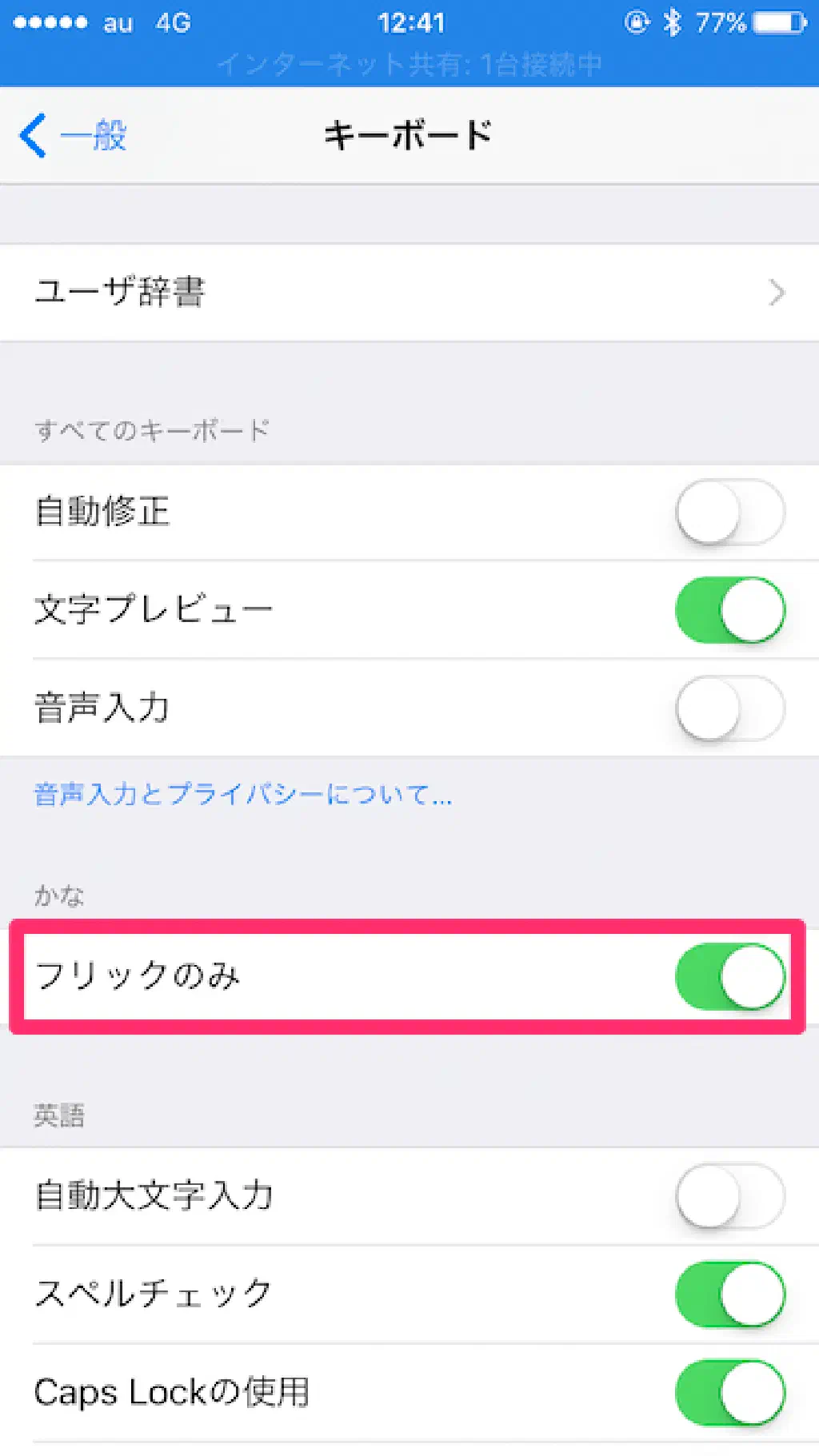Enable 自動大文字入力 auto-capitalization
The image size is (819, 1456).
click(x=729, y=1195)
